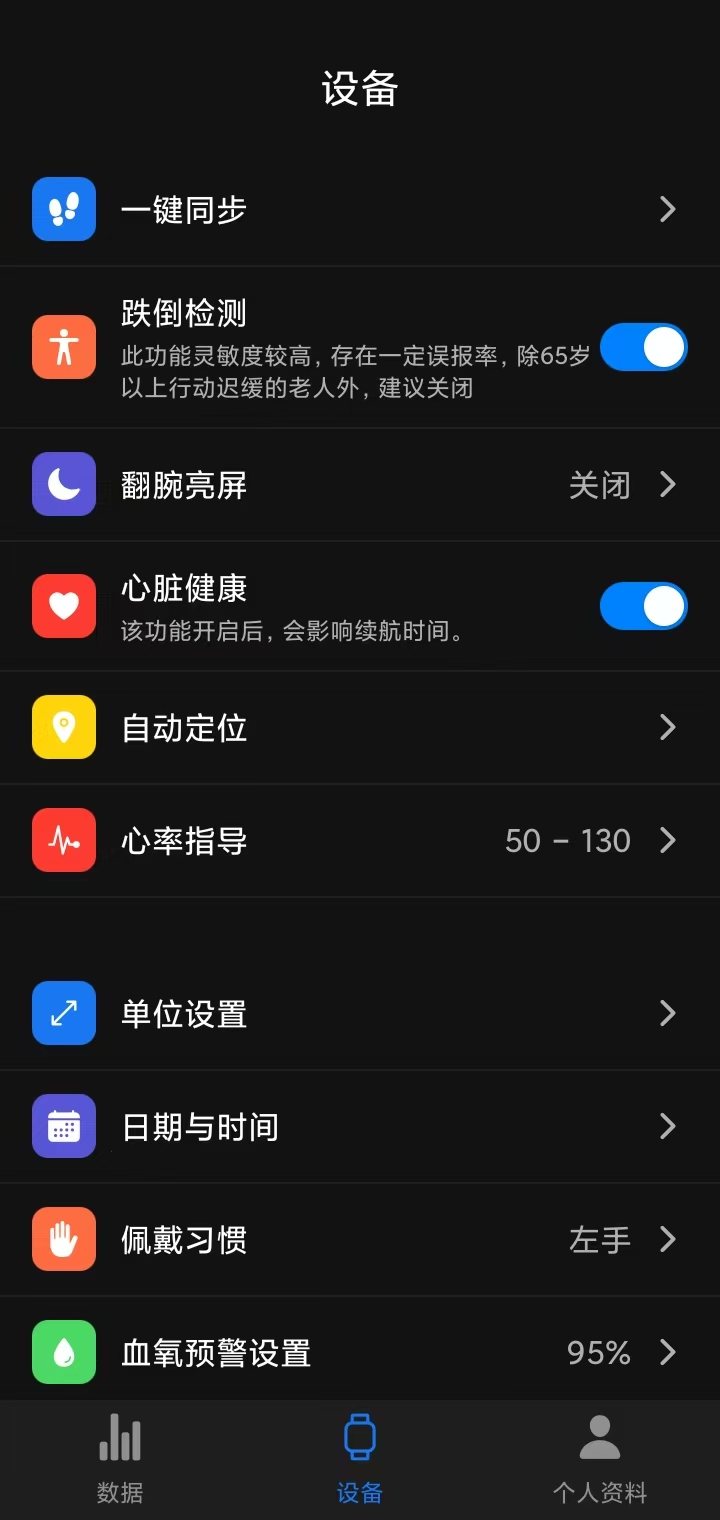720x1520 pixels.
Task: Click the 血氧预警设置 droplet icon
Action: coord(64,1353)
